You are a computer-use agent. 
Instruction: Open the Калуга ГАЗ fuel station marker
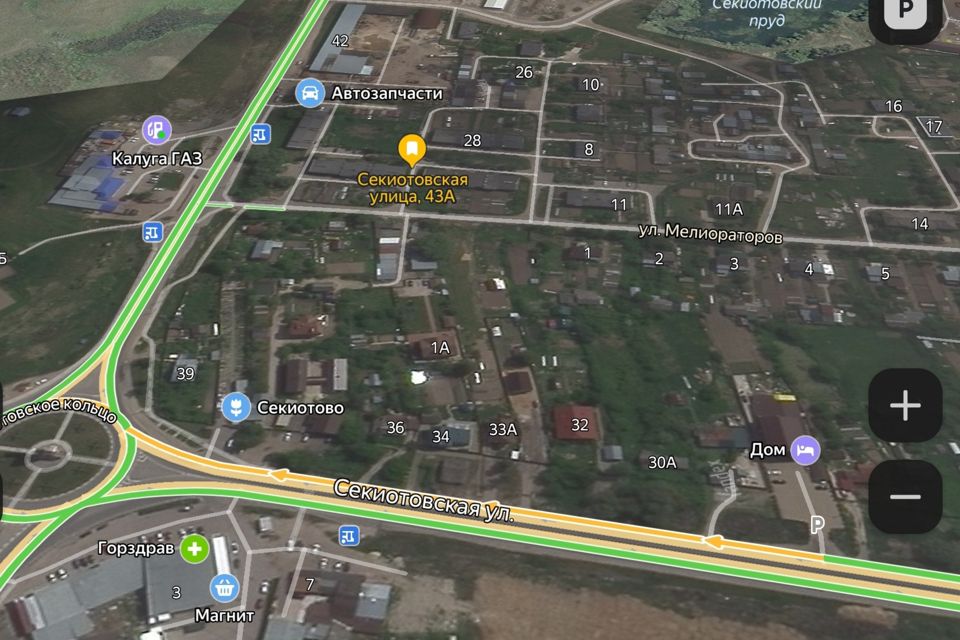(x=156, y=129)
